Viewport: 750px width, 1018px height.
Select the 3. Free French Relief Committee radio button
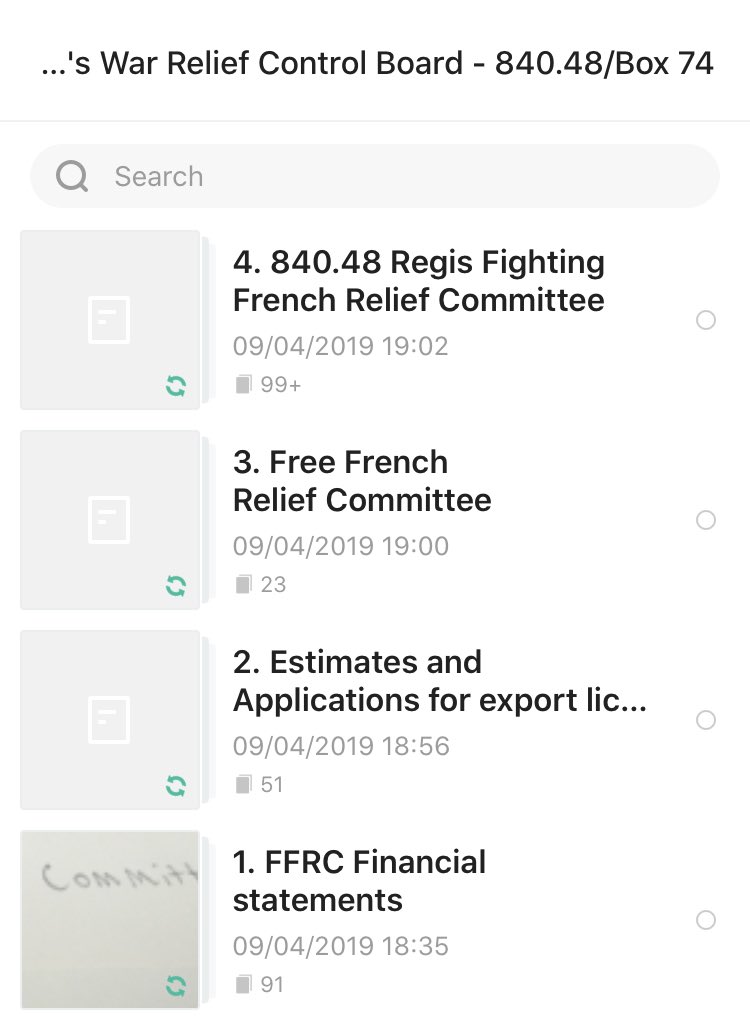(x=706, y=520)
